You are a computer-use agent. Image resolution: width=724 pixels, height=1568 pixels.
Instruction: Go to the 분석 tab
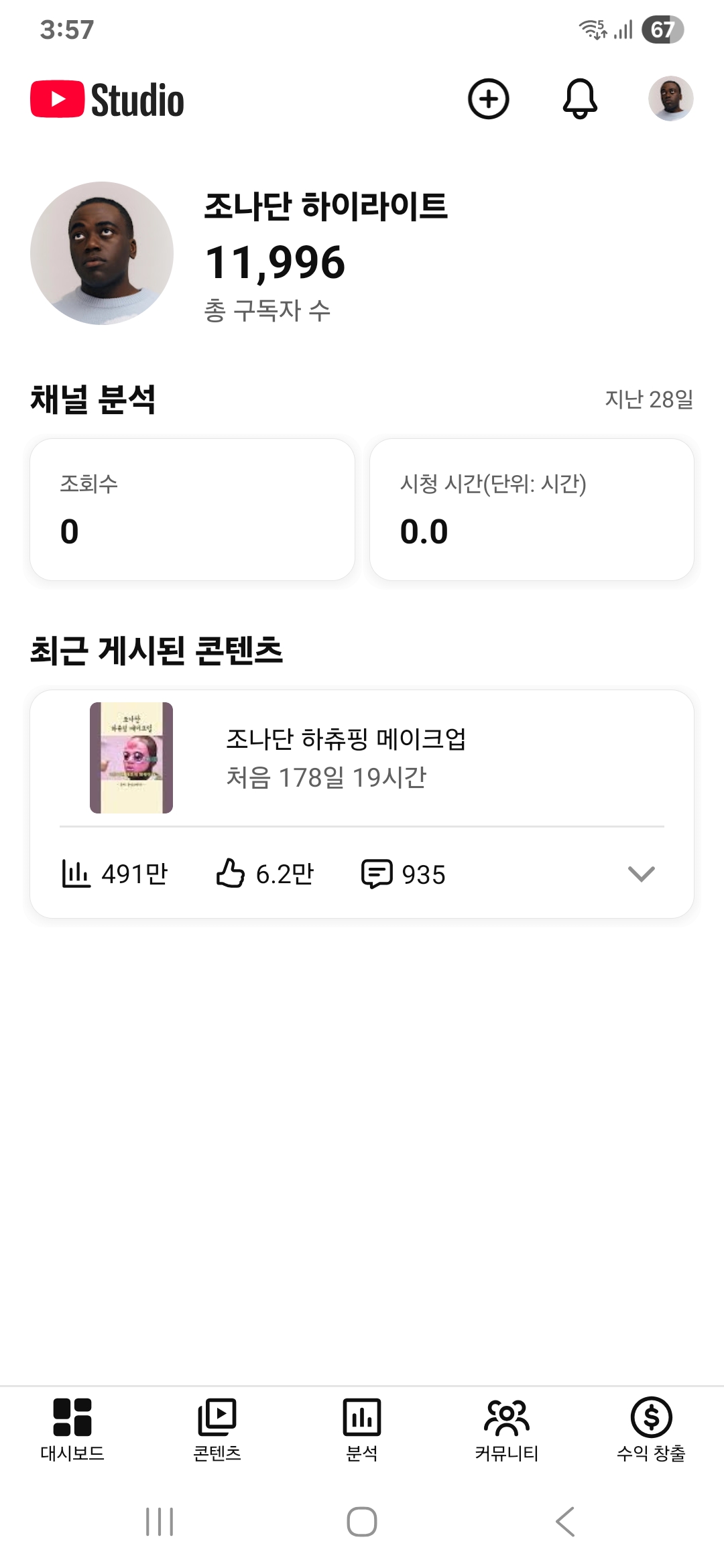coord(362,1429)
